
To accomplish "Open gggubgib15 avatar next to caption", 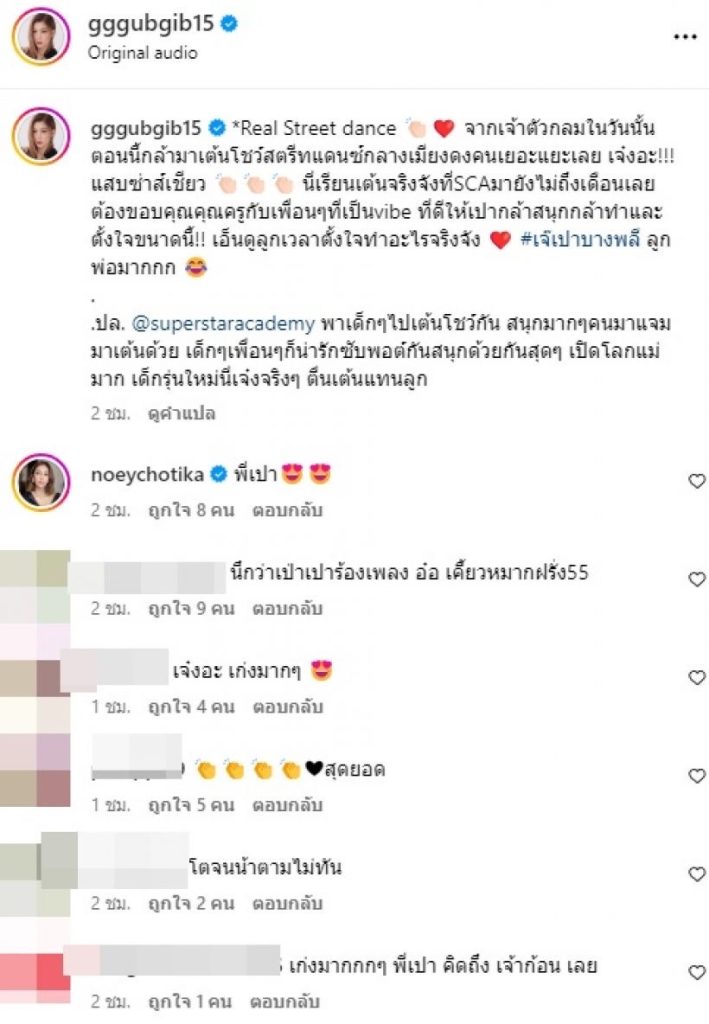I will click(41, 137).
